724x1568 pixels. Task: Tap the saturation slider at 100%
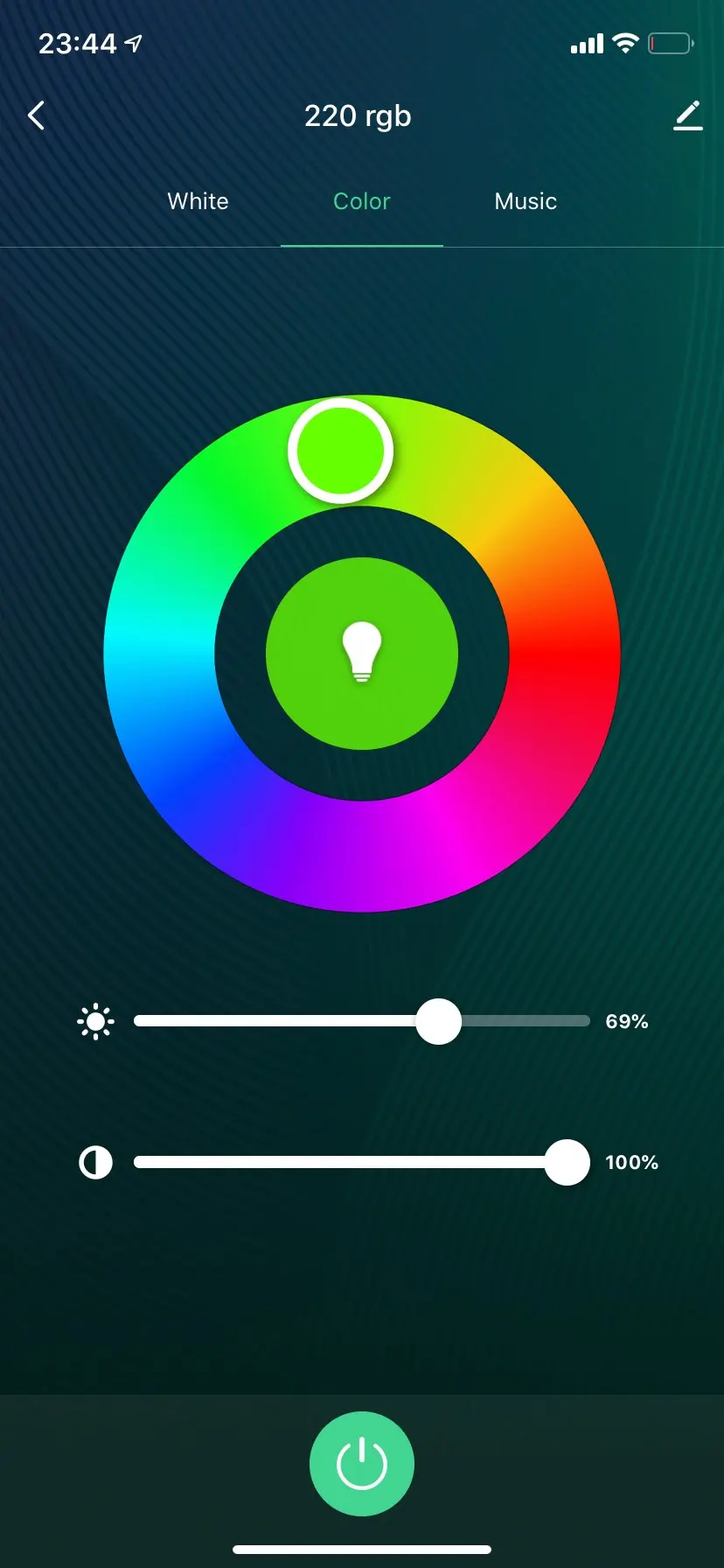[x=362, y=1162]
